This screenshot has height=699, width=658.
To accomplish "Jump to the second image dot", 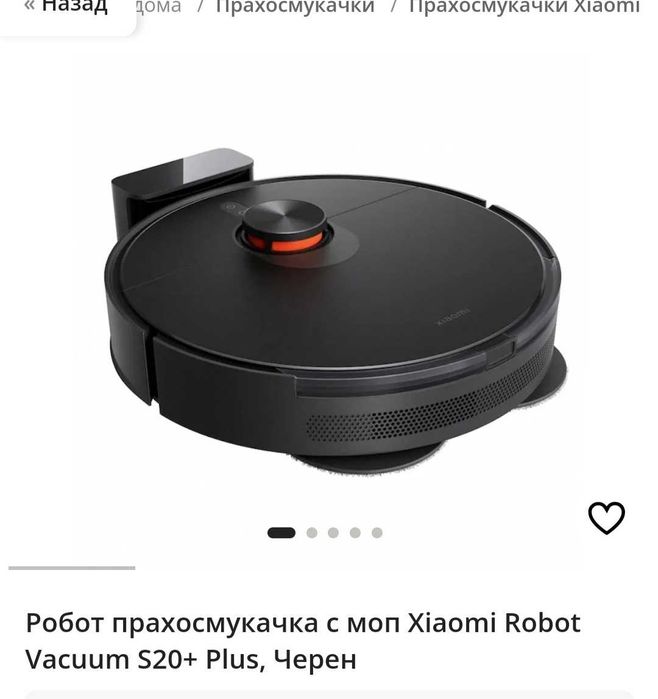I will pyautogui.click(x=312, y=533).
